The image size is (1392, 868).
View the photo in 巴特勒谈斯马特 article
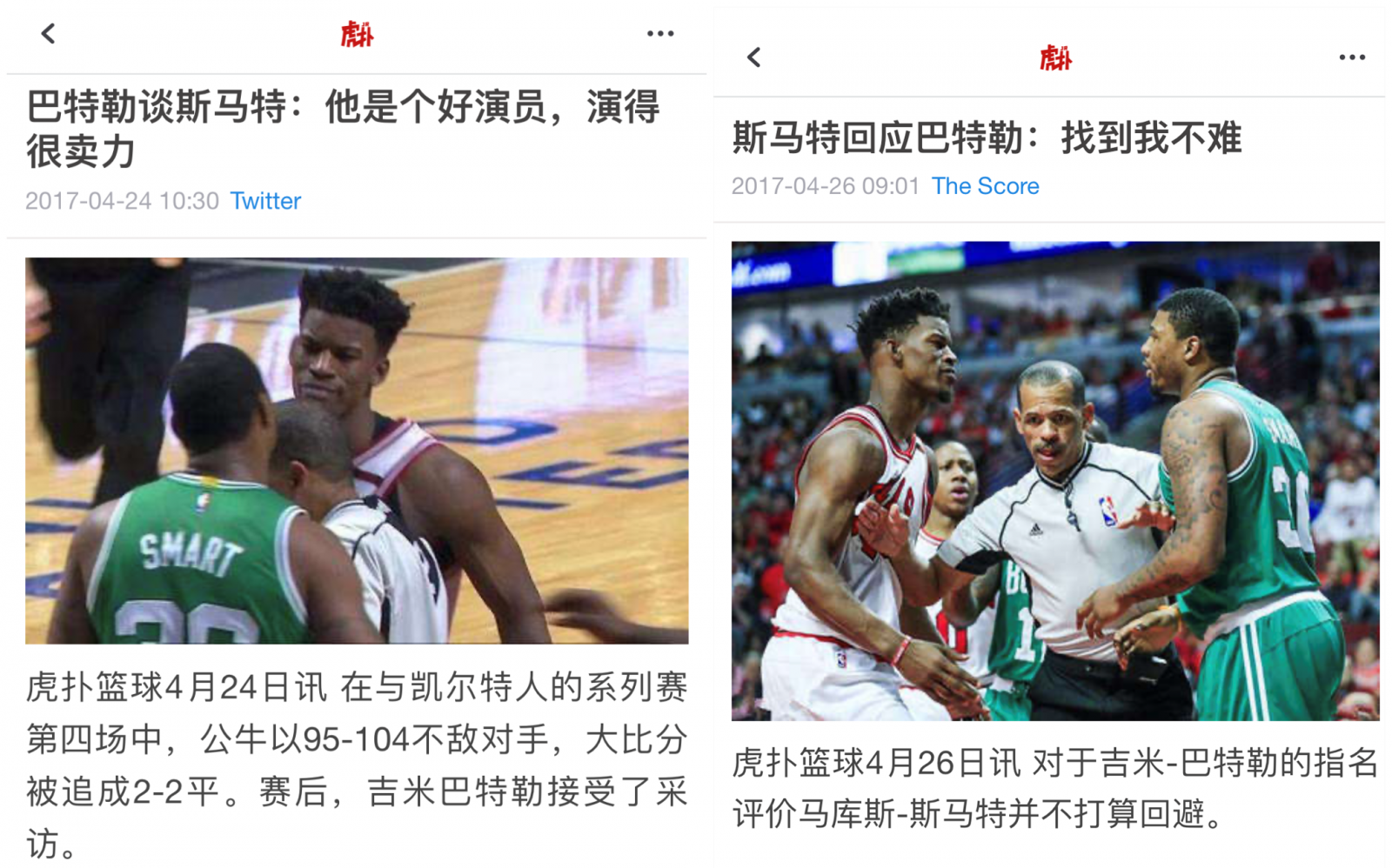point(357,451)
